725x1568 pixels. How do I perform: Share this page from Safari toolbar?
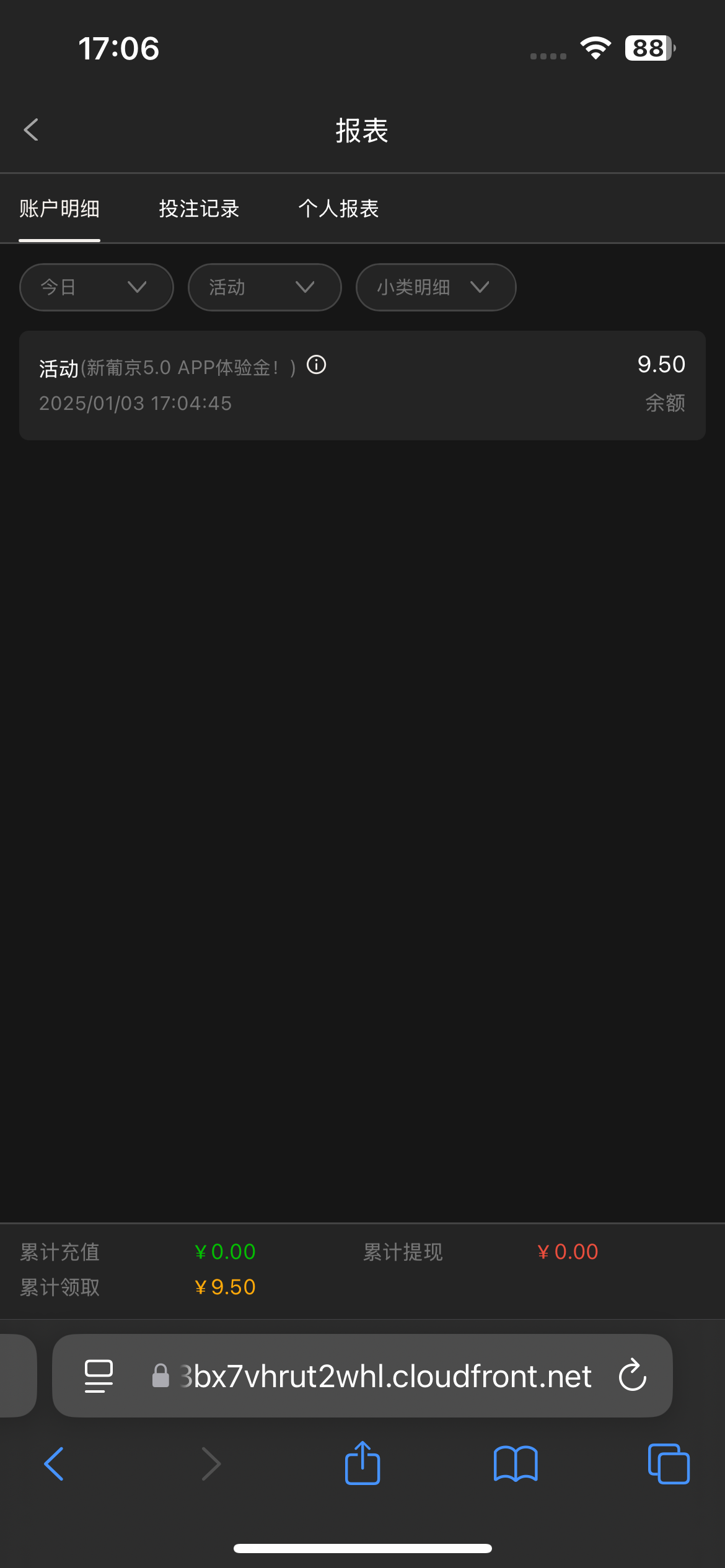(x=362, y=1464)
